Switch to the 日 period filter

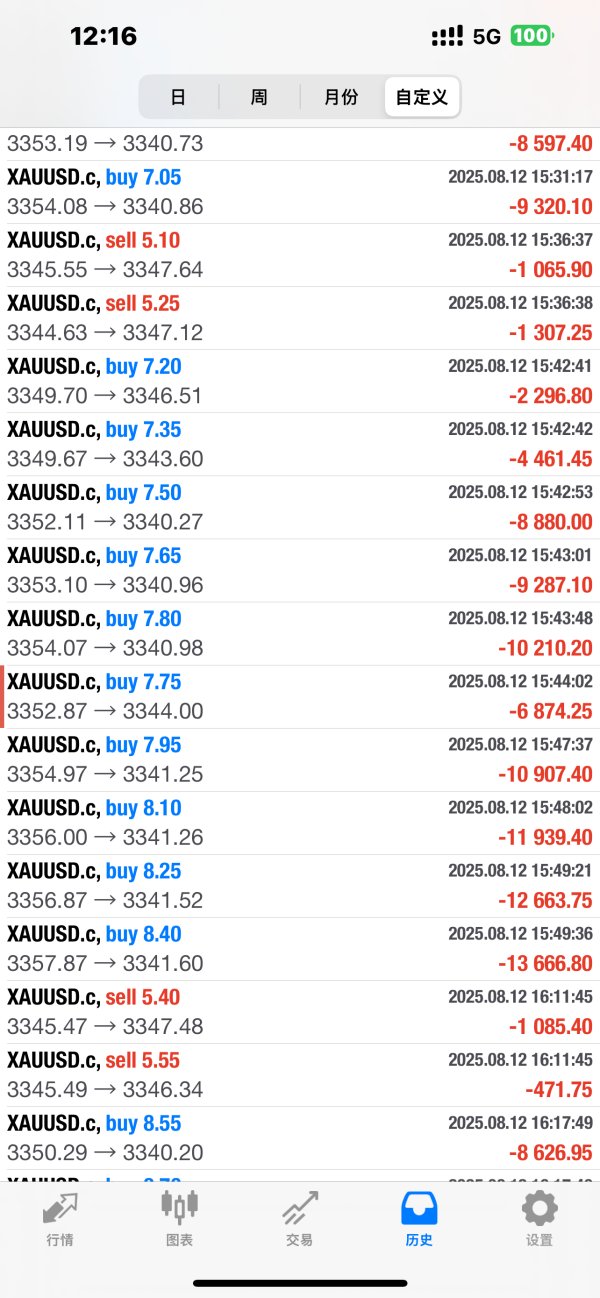pos(178,97)
